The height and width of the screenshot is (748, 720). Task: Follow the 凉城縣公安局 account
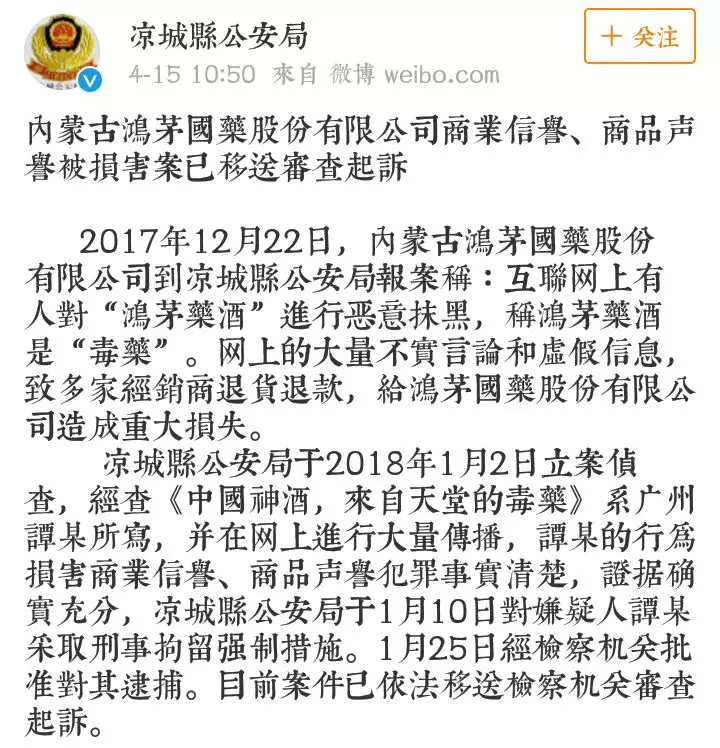[639, 37]
